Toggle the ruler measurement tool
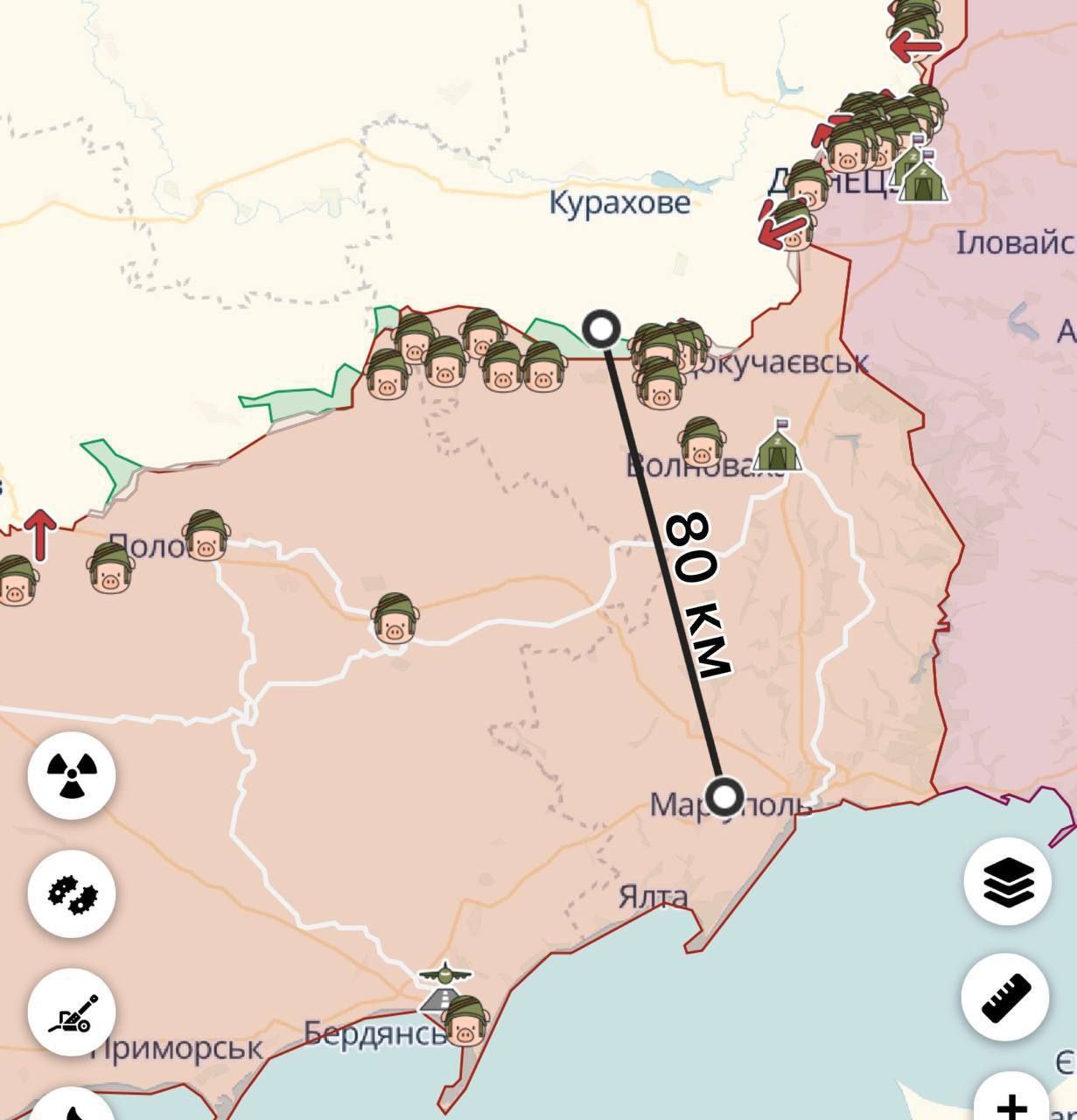The height and width of the screenshot is (1120, 1077). click(1004, 997)
